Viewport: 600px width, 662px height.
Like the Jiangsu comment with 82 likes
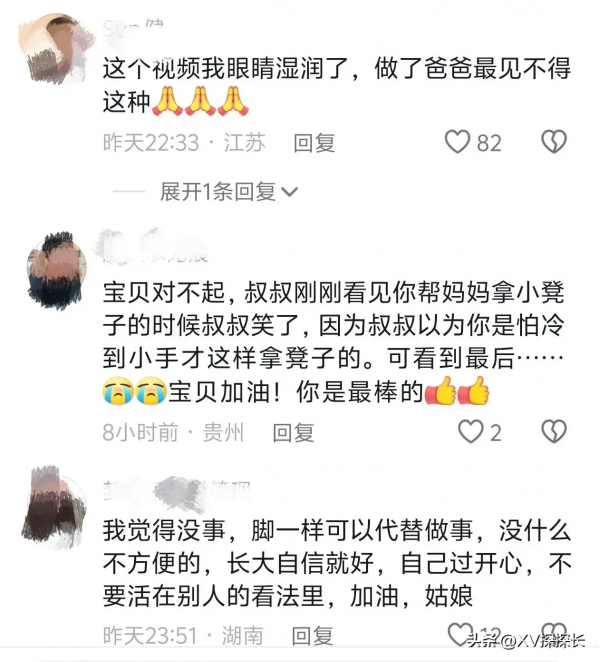tap(458, 142)
